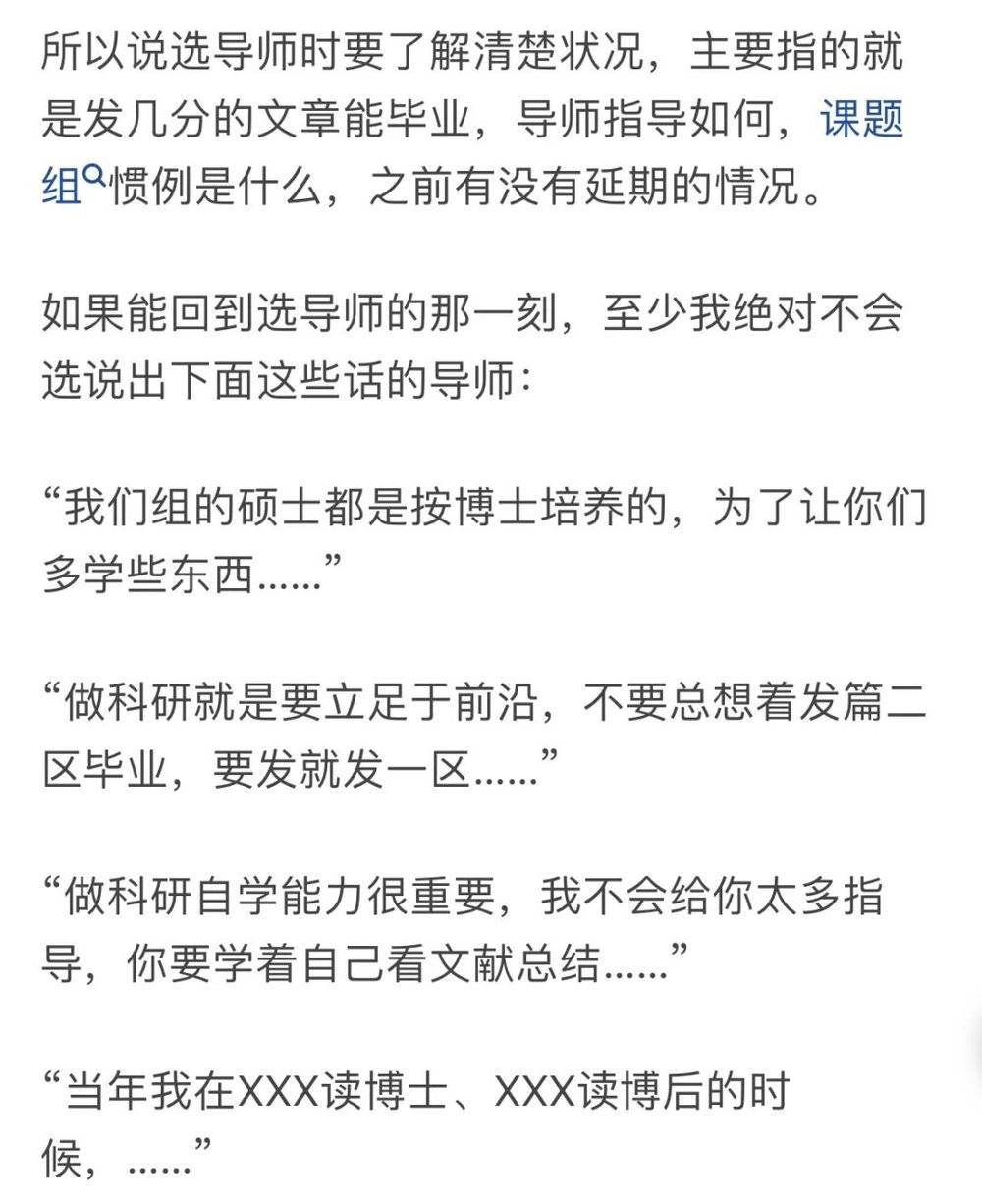Open the blue 课题组 search link

[861, 121]
